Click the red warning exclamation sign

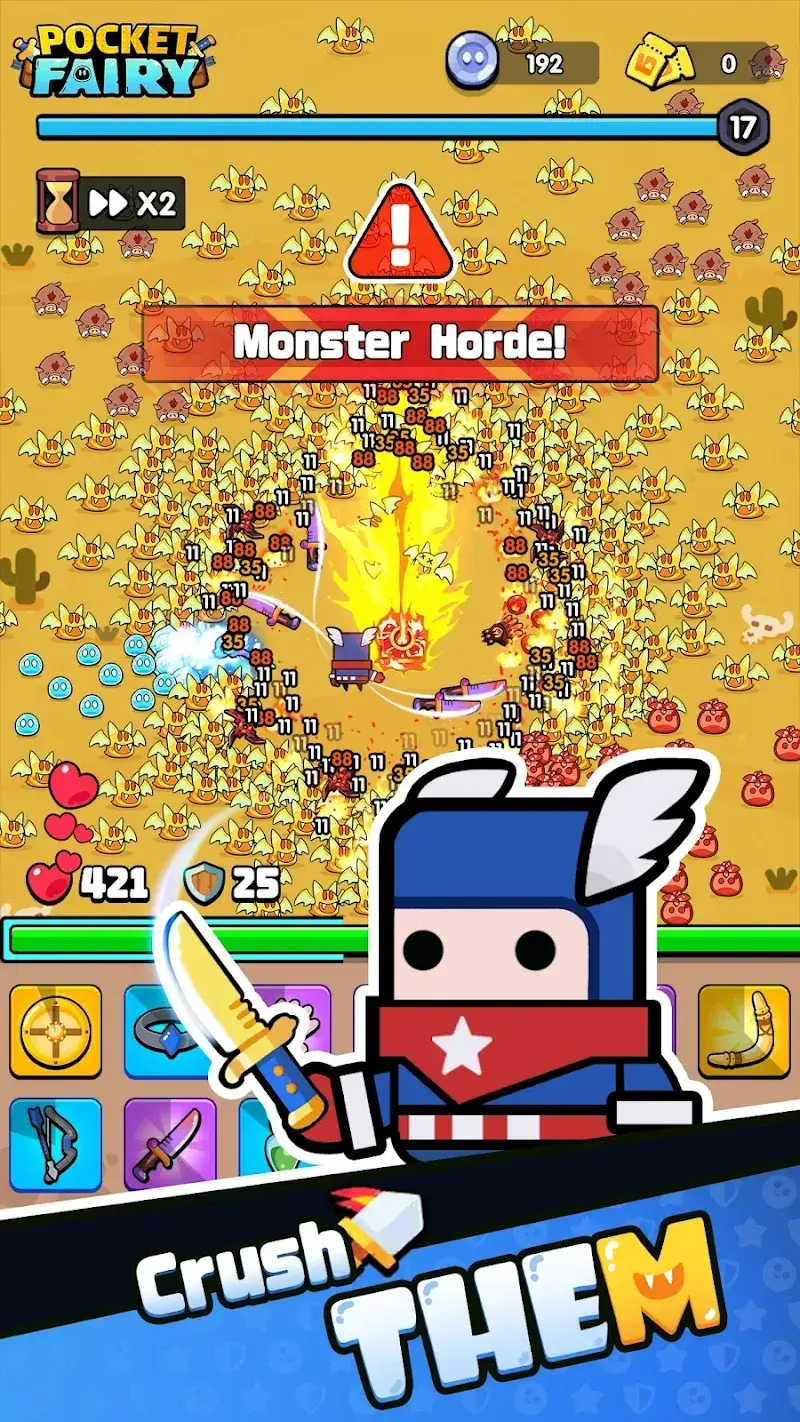point(400,230)
